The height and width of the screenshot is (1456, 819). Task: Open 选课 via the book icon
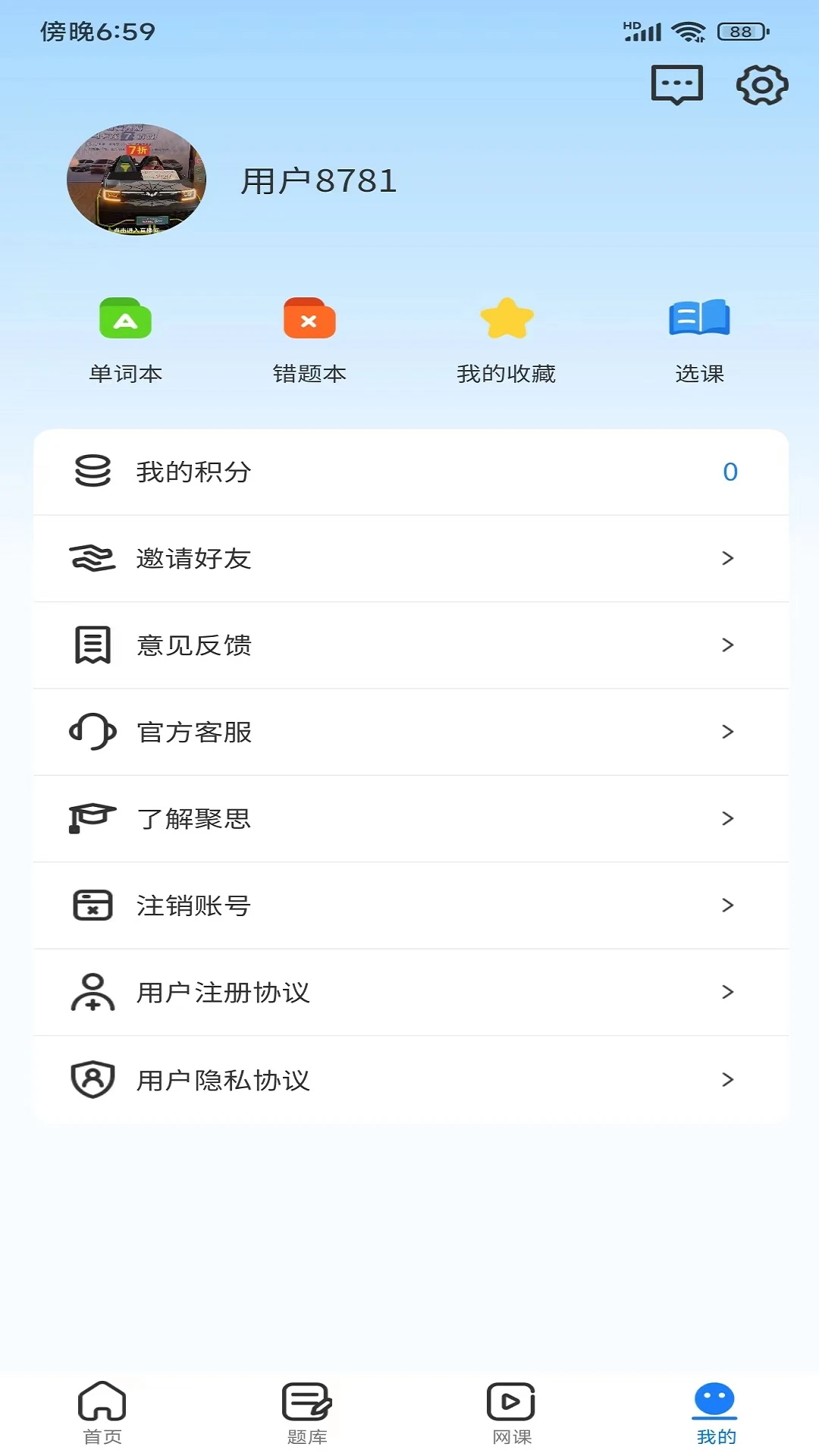coord(699,319)
